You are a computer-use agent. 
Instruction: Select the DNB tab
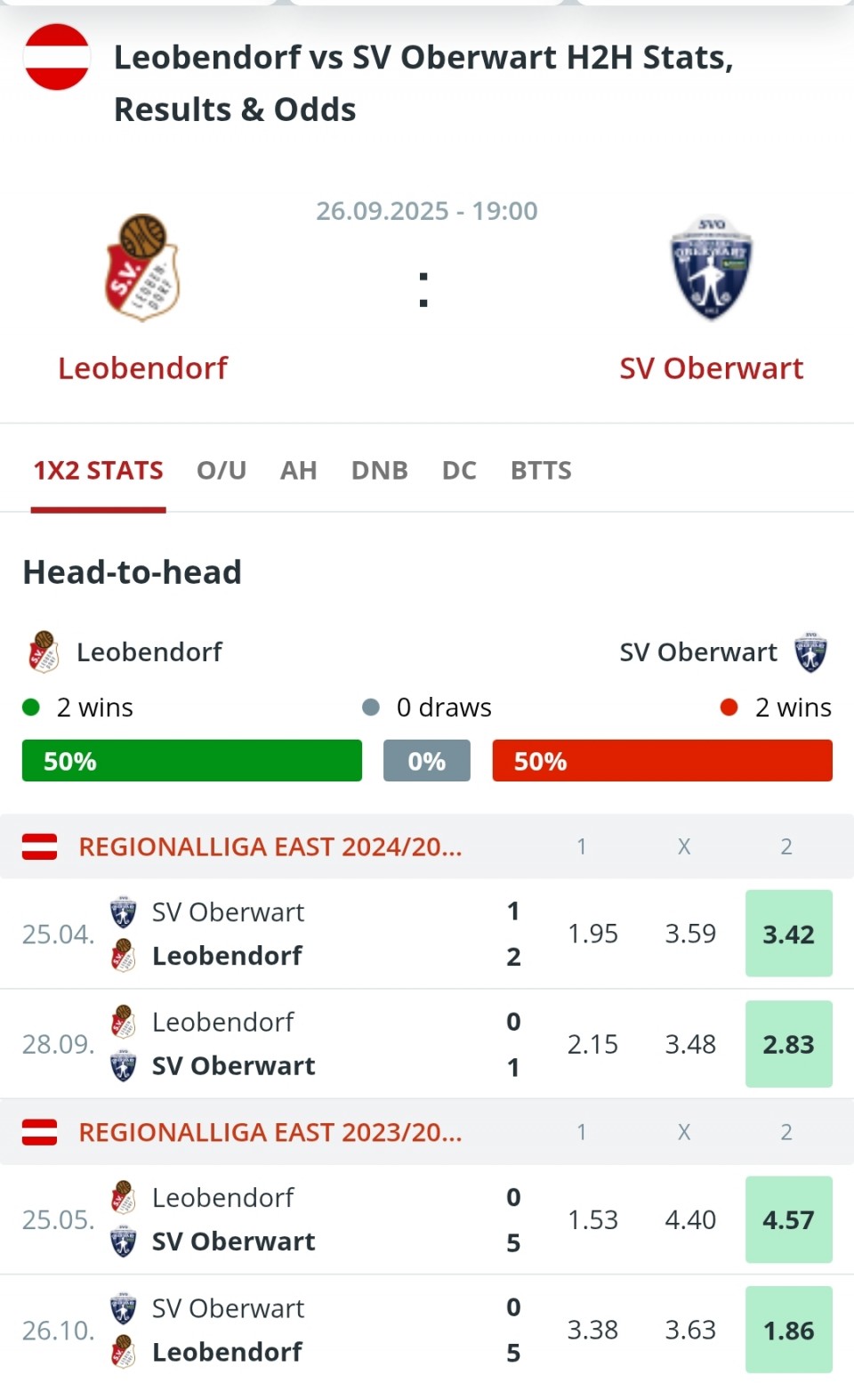point(379,470)
